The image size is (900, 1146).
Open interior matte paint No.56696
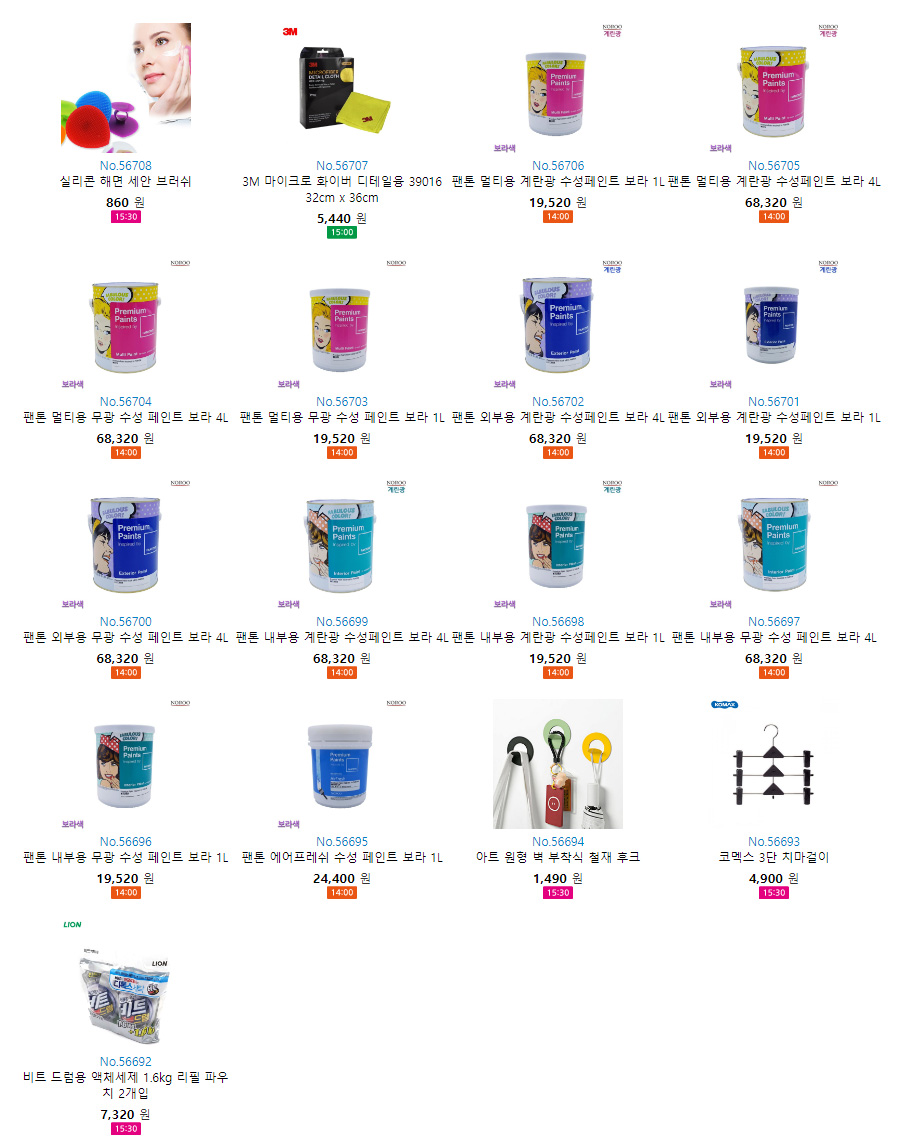click(x=125, y=858)
